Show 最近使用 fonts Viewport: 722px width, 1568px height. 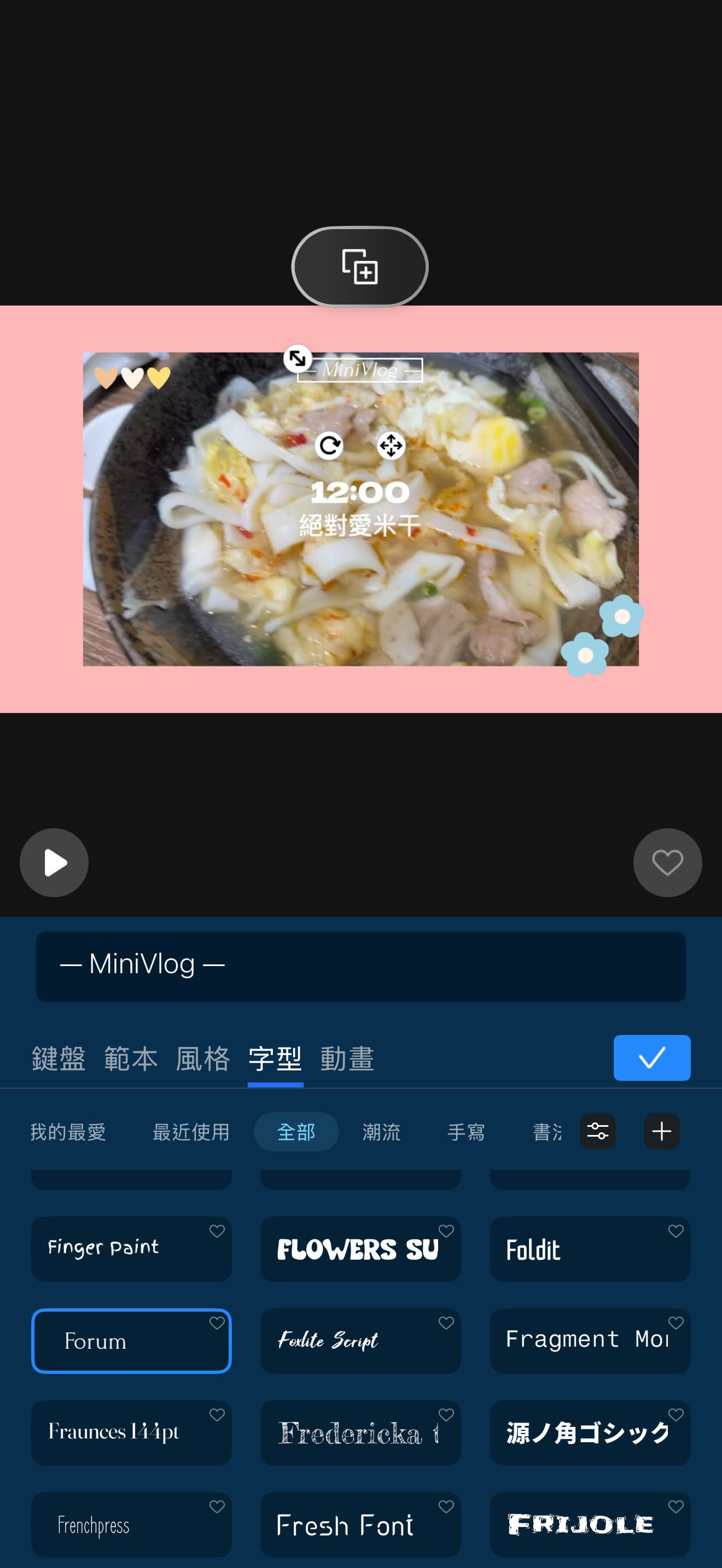[190, 1132]
